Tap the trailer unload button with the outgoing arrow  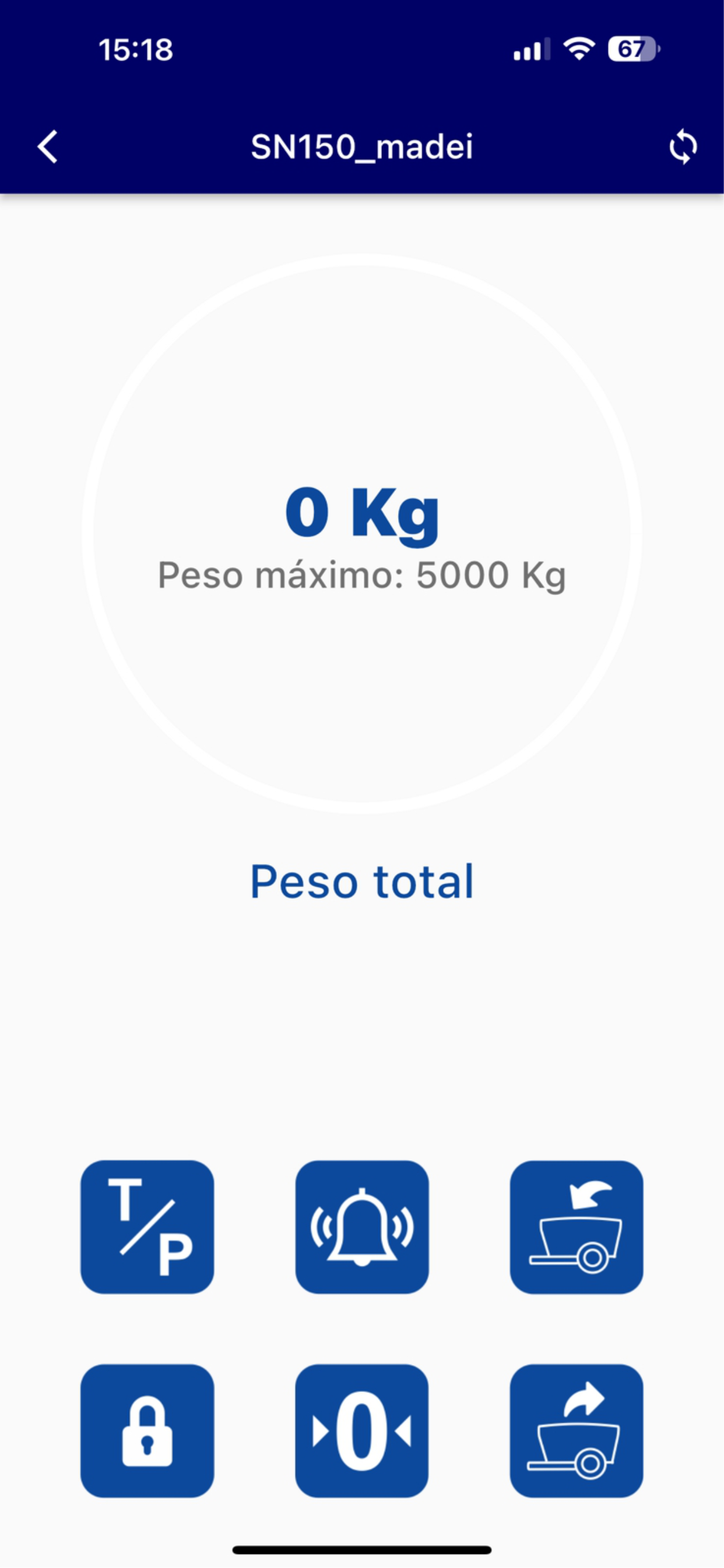[x=576, y=1430]
